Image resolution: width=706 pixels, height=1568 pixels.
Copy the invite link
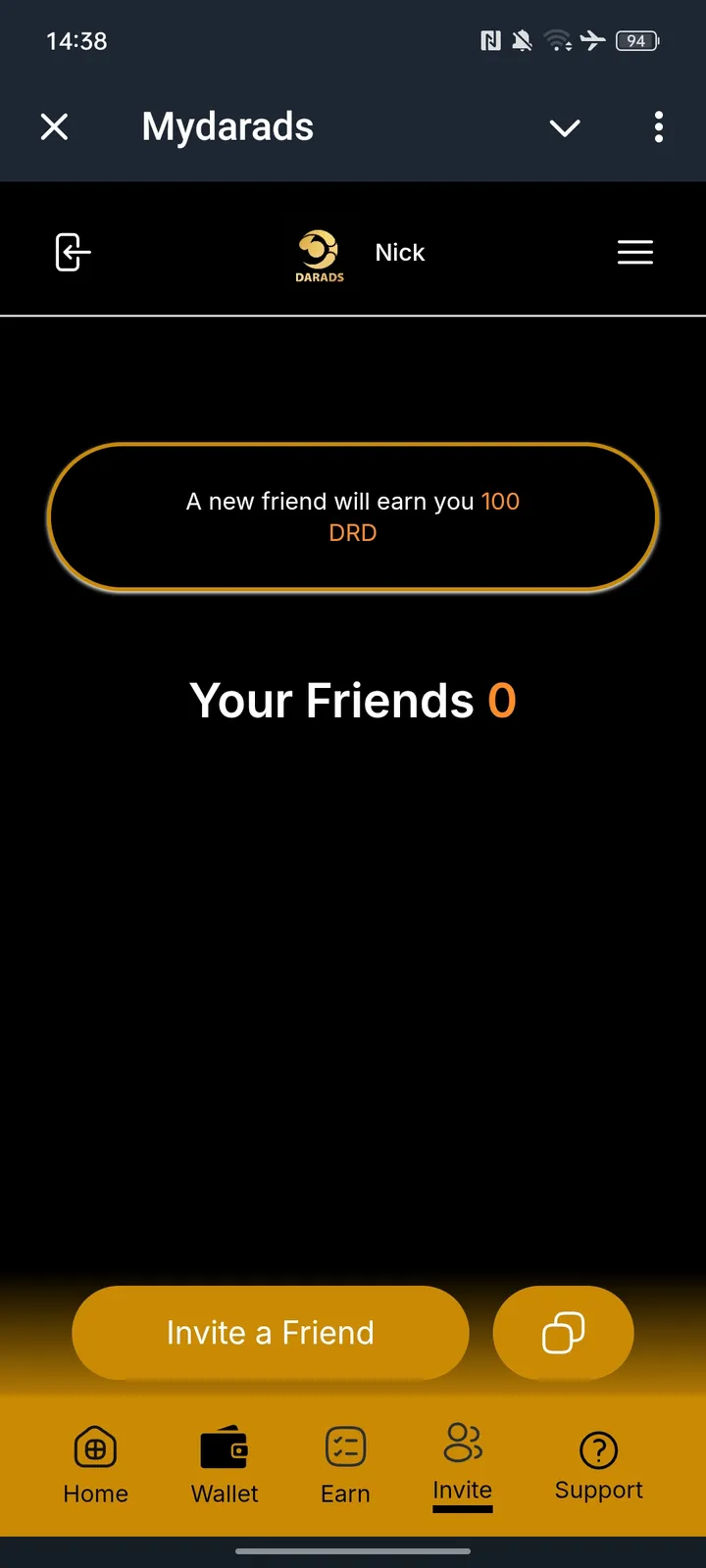[x=563, y=1332]
